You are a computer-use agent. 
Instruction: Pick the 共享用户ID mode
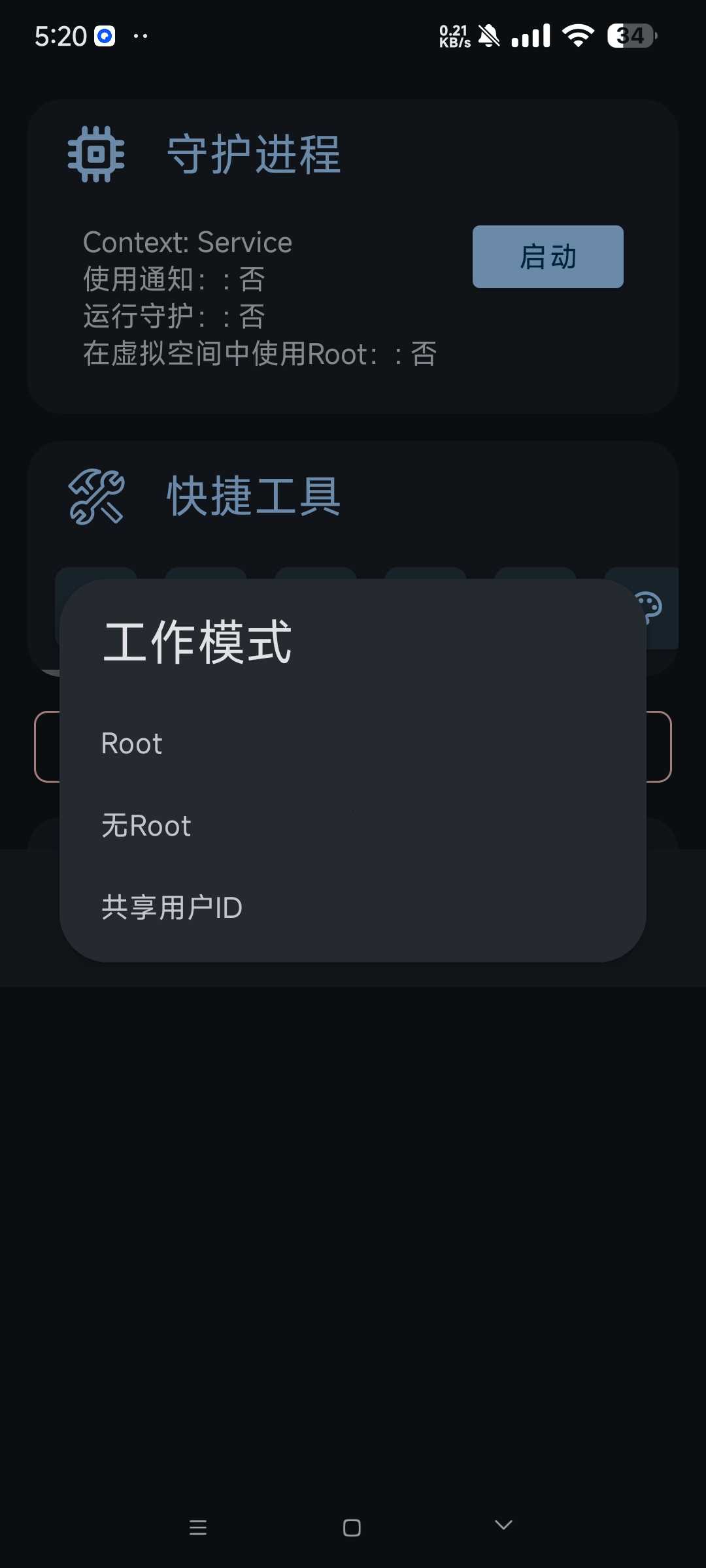pyautogui.click(x=352, y=907)
